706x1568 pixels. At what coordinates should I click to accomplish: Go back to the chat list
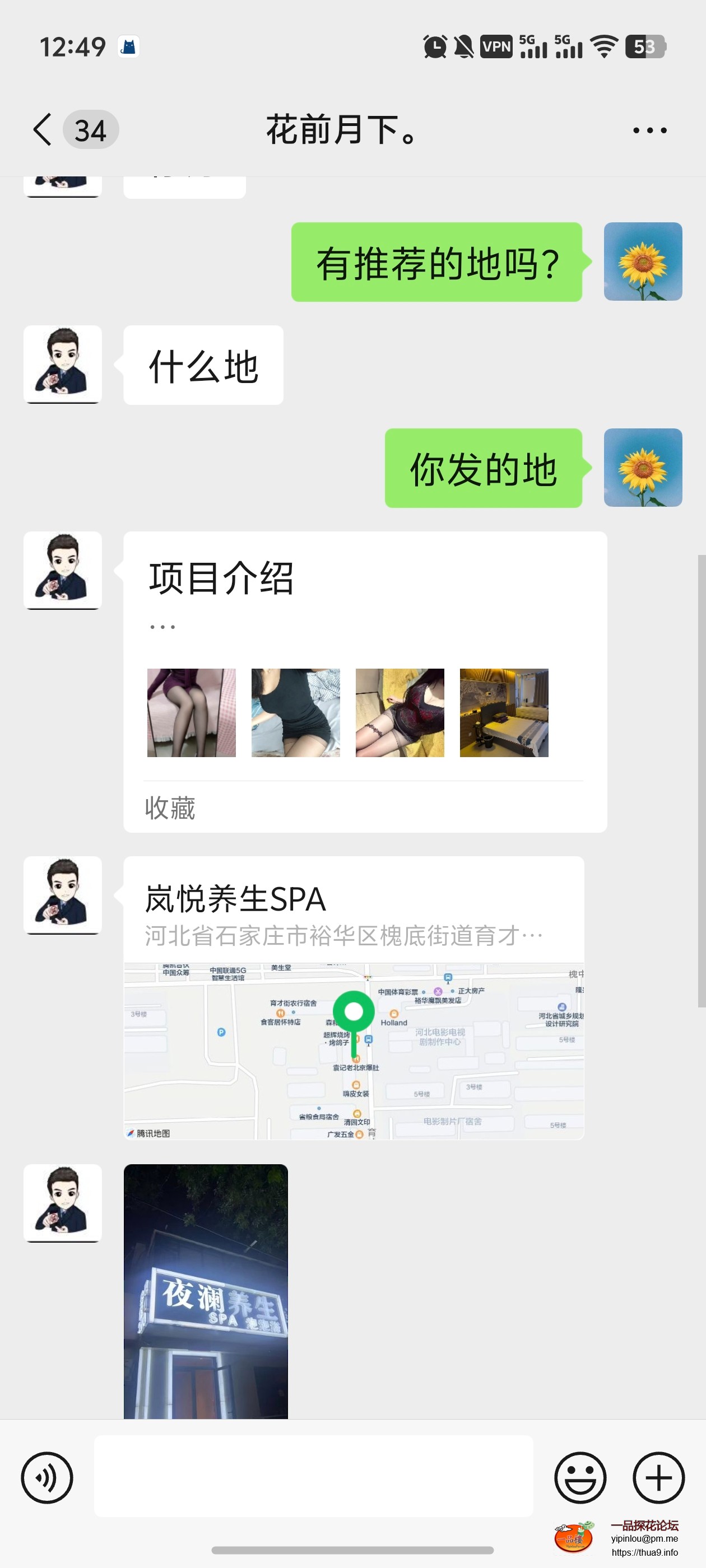coord(43,130)
